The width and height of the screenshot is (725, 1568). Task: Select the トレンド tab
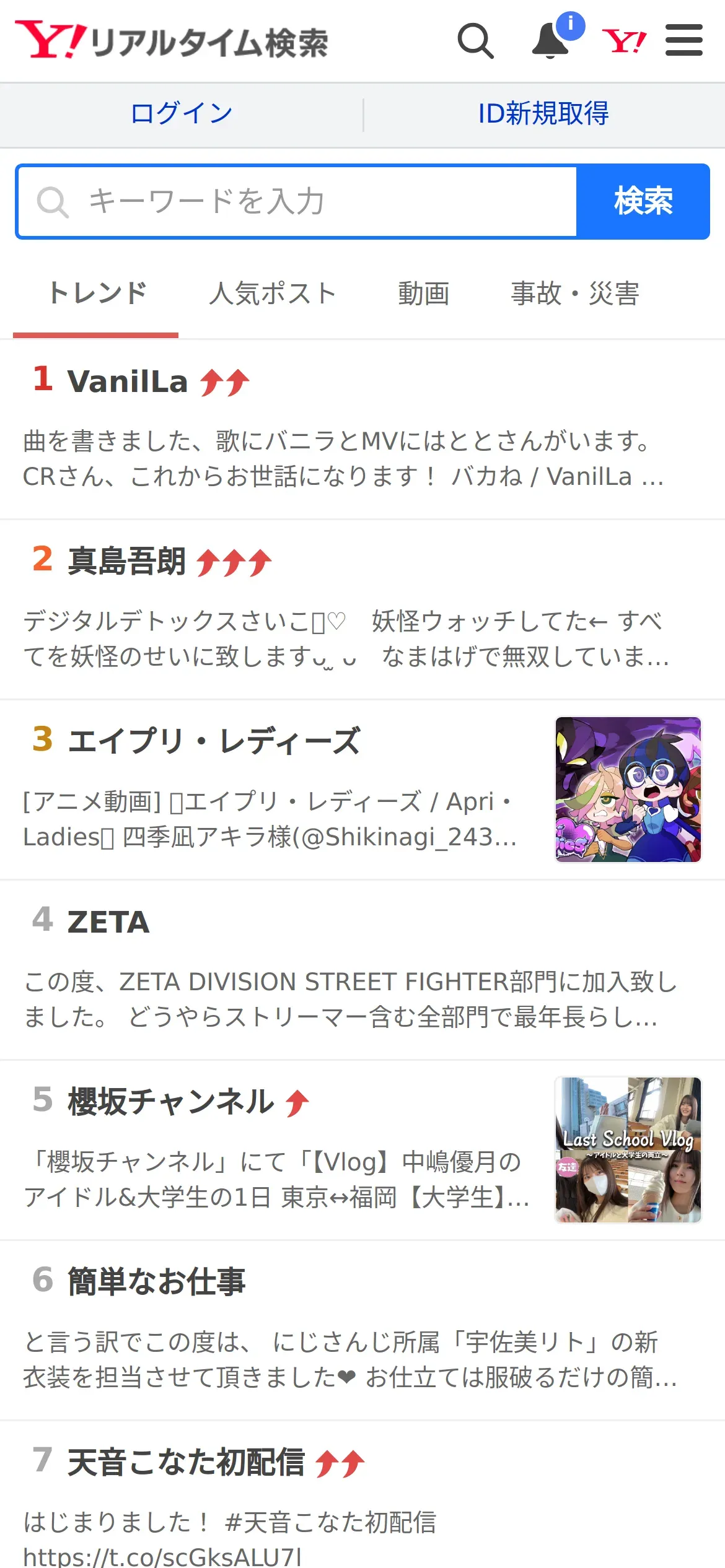pos(97,294)
